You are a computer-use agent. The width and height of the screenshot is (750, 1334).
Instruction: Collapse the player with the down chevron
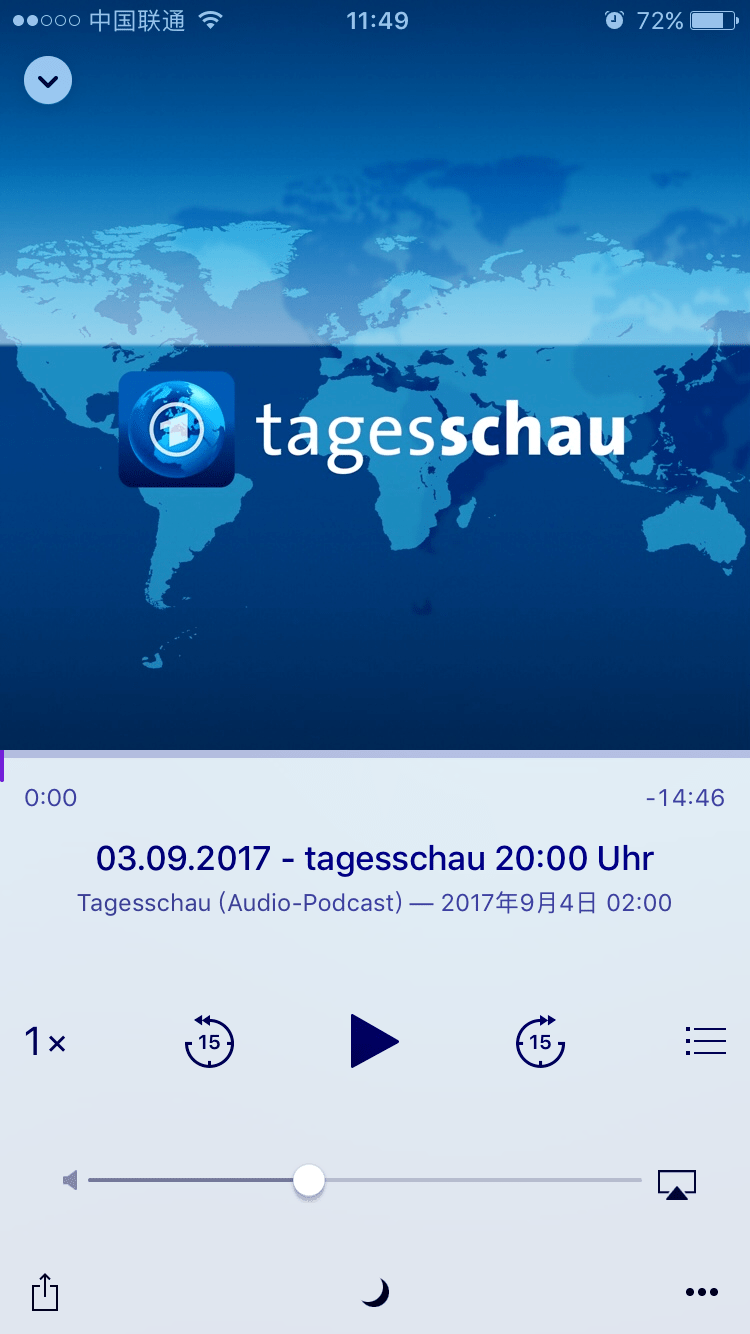tap(48, 80)
